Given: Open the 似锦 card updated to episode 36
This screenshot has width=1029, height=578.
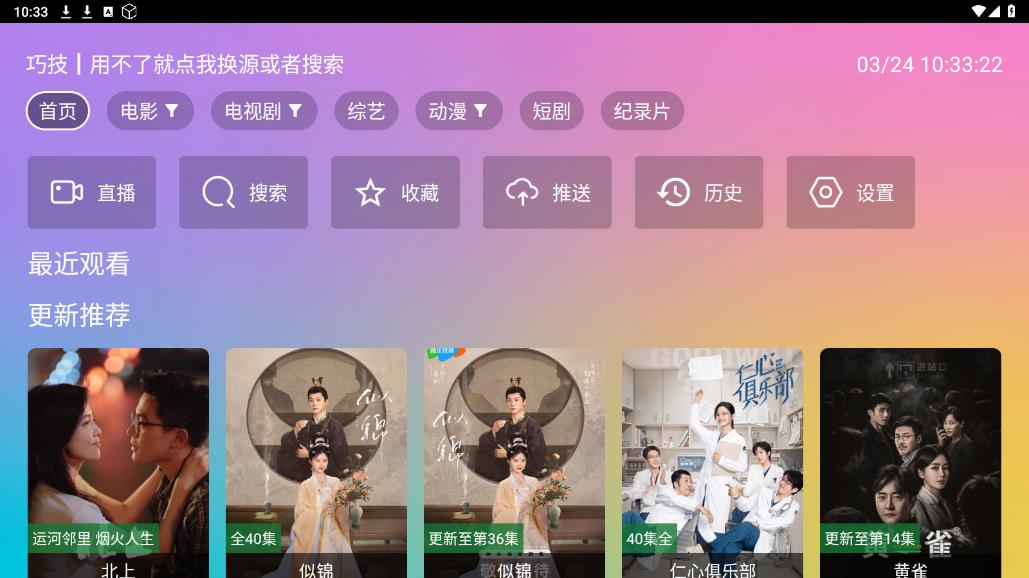Looking at the screenshot, I should click(x=514, y=460).
